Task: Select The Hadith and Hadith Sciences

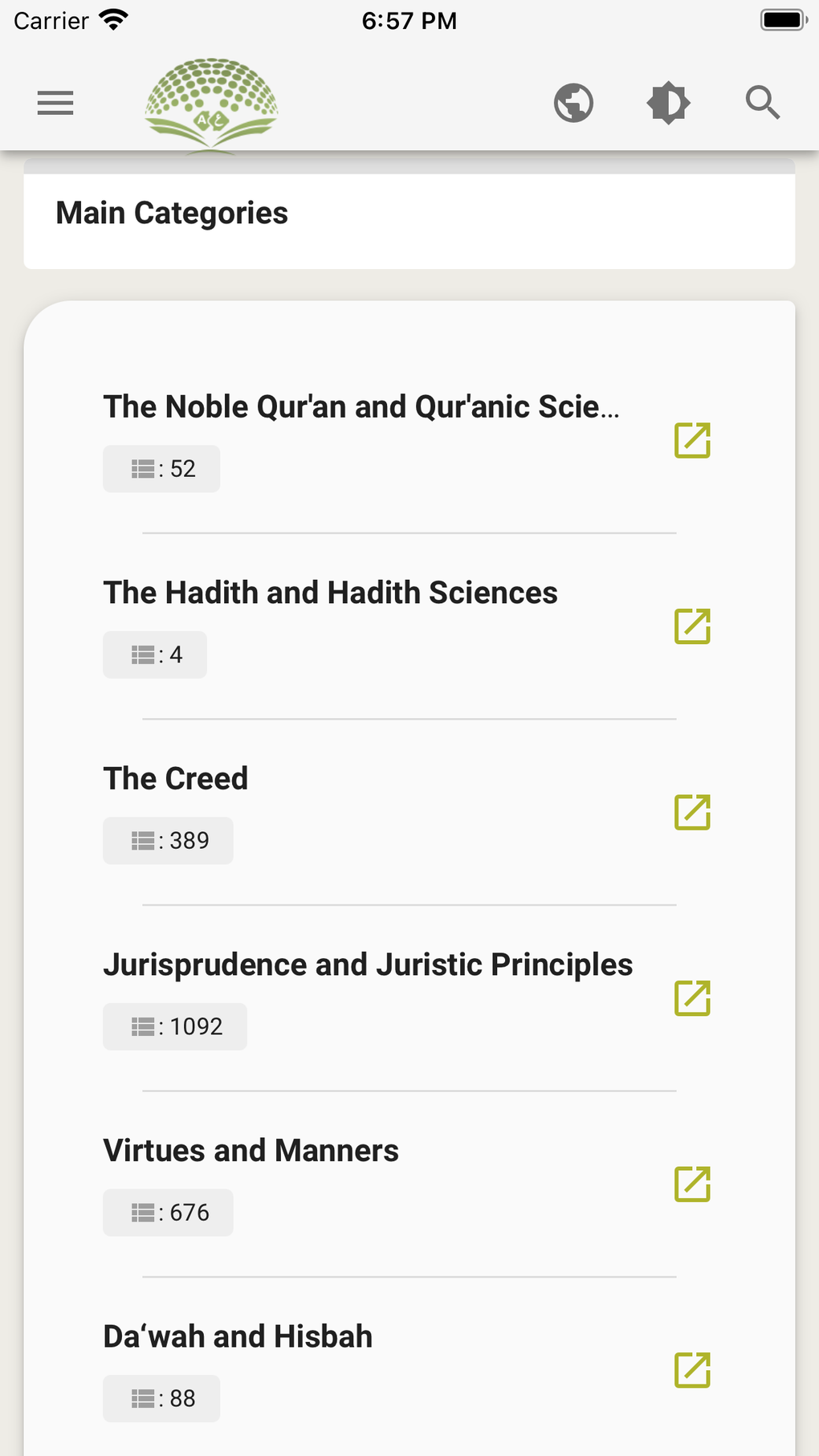Action: tap(330, 593)
